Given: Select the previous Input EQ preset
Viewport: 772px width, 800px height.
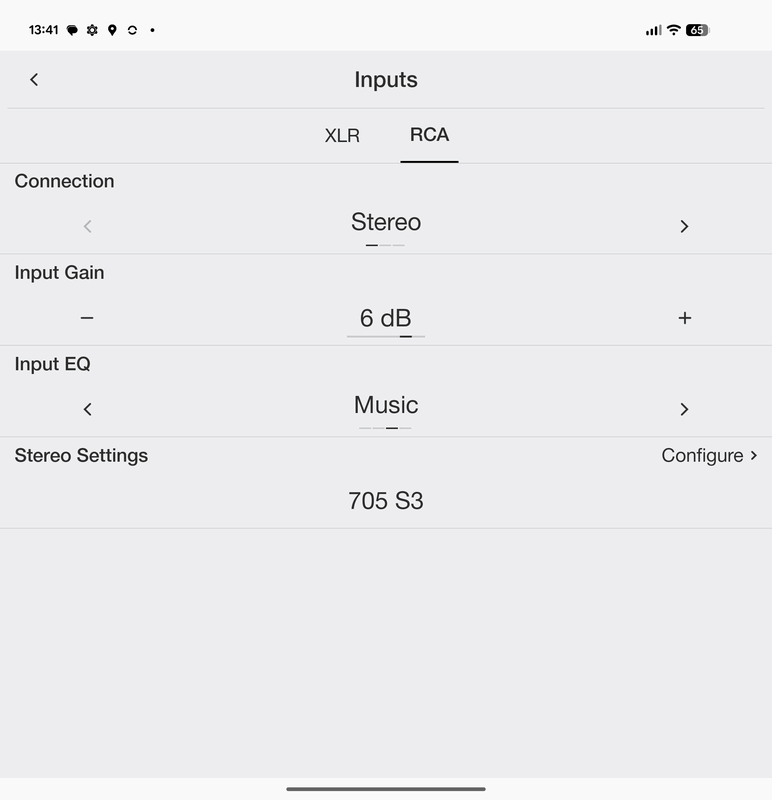Looking at the screenshot, I should 88,409.
